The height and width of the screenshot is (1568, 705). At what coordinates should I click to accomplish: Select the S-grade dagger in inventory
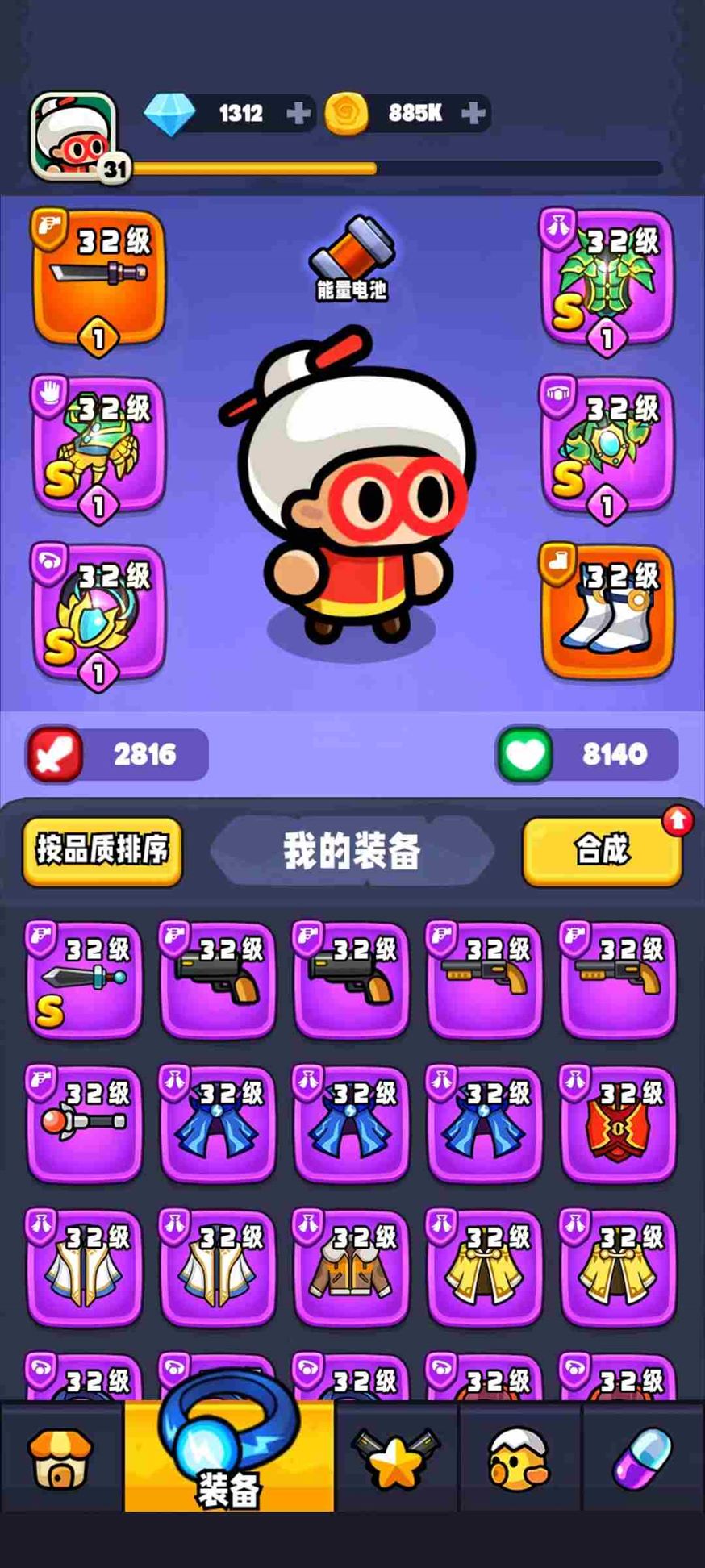coord(85,978)
